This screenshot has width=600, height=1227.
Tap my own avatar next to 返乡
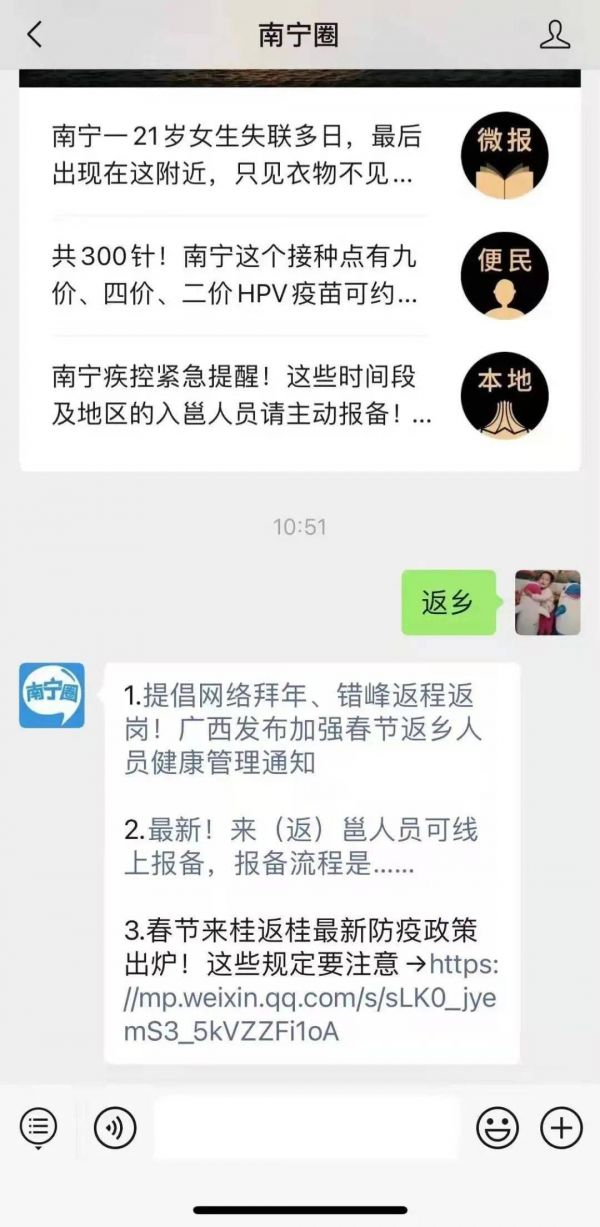point(547,603)
